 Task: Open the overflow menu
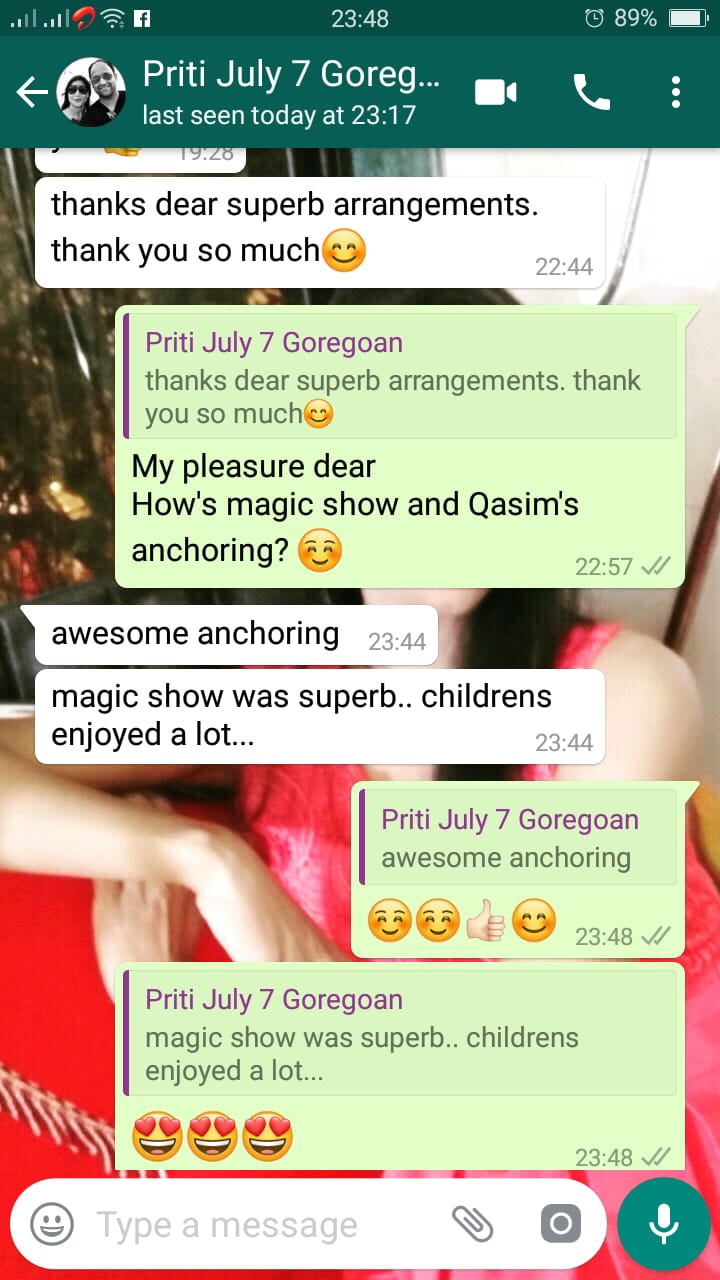676,93
